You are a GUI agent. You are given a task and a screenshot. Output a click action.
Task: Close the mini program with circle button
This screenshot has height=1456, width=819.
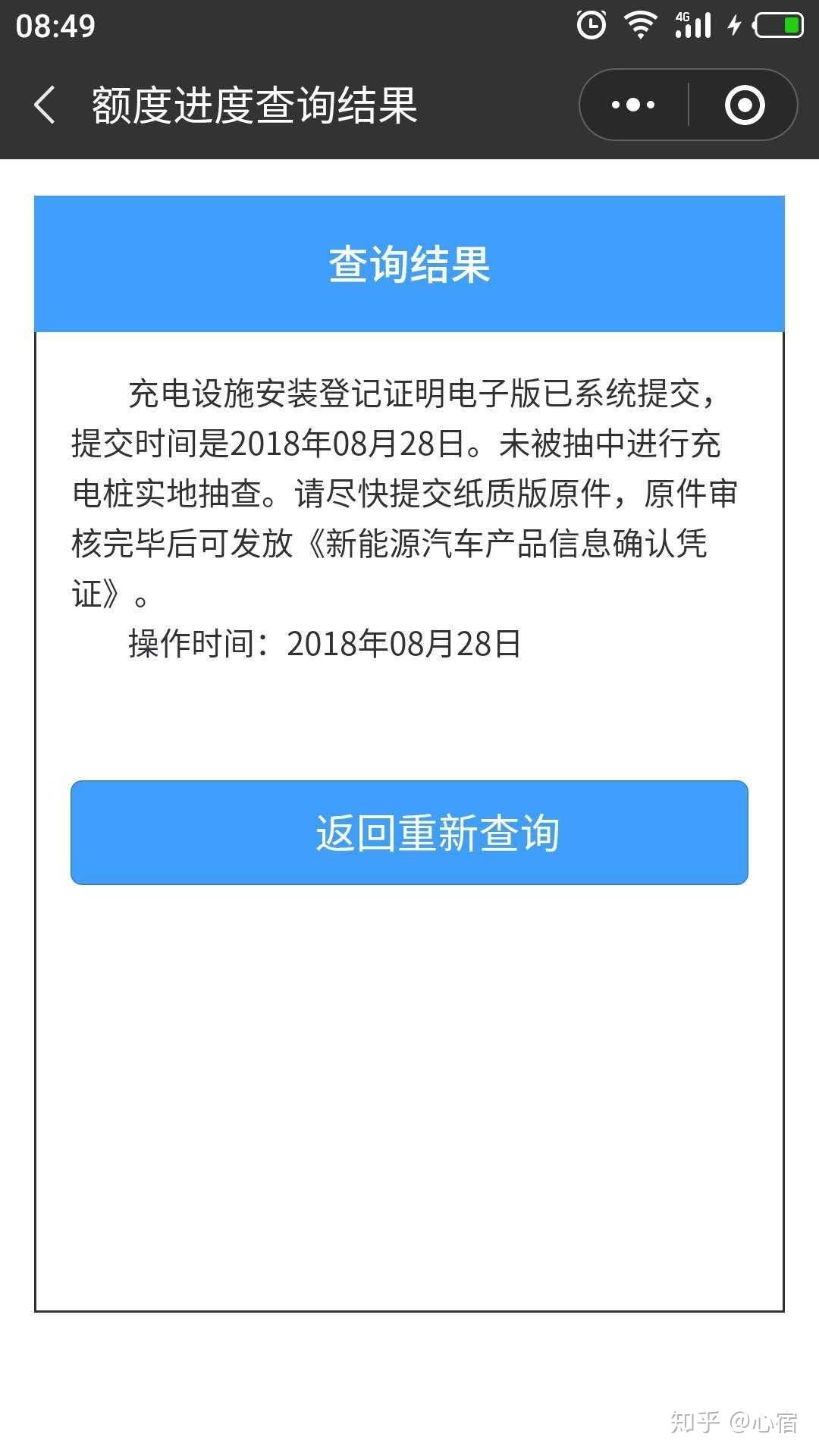[x=744, y=105]
